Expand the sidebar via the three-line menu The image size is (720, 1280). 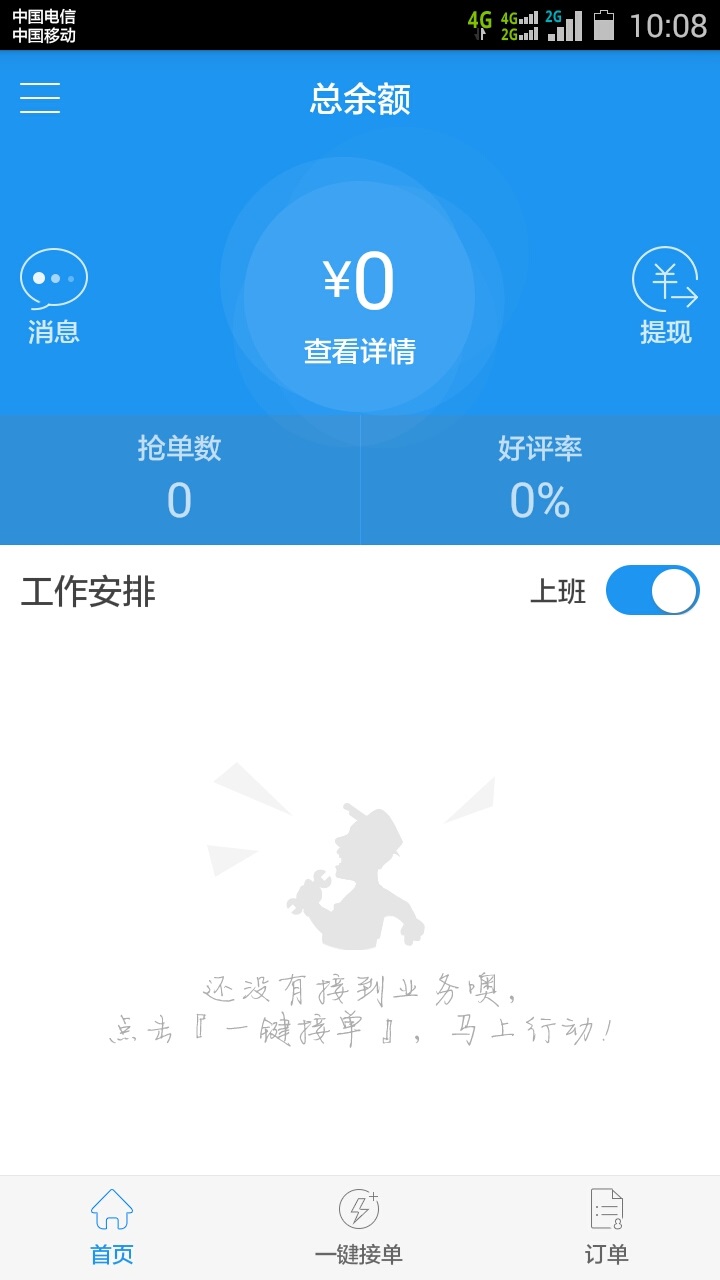[40, 98]
